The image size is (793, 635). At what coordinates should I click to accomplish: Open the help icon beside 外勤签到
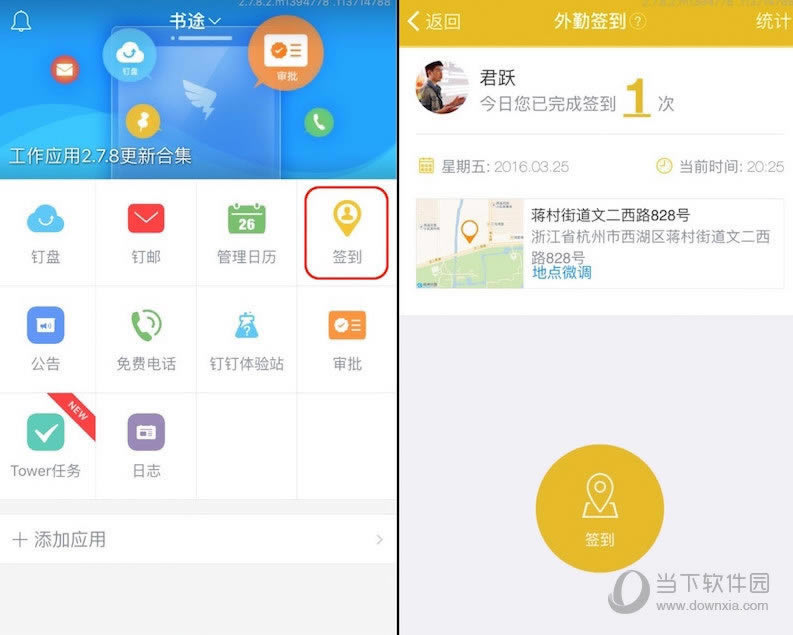click(x=638, y=22)
